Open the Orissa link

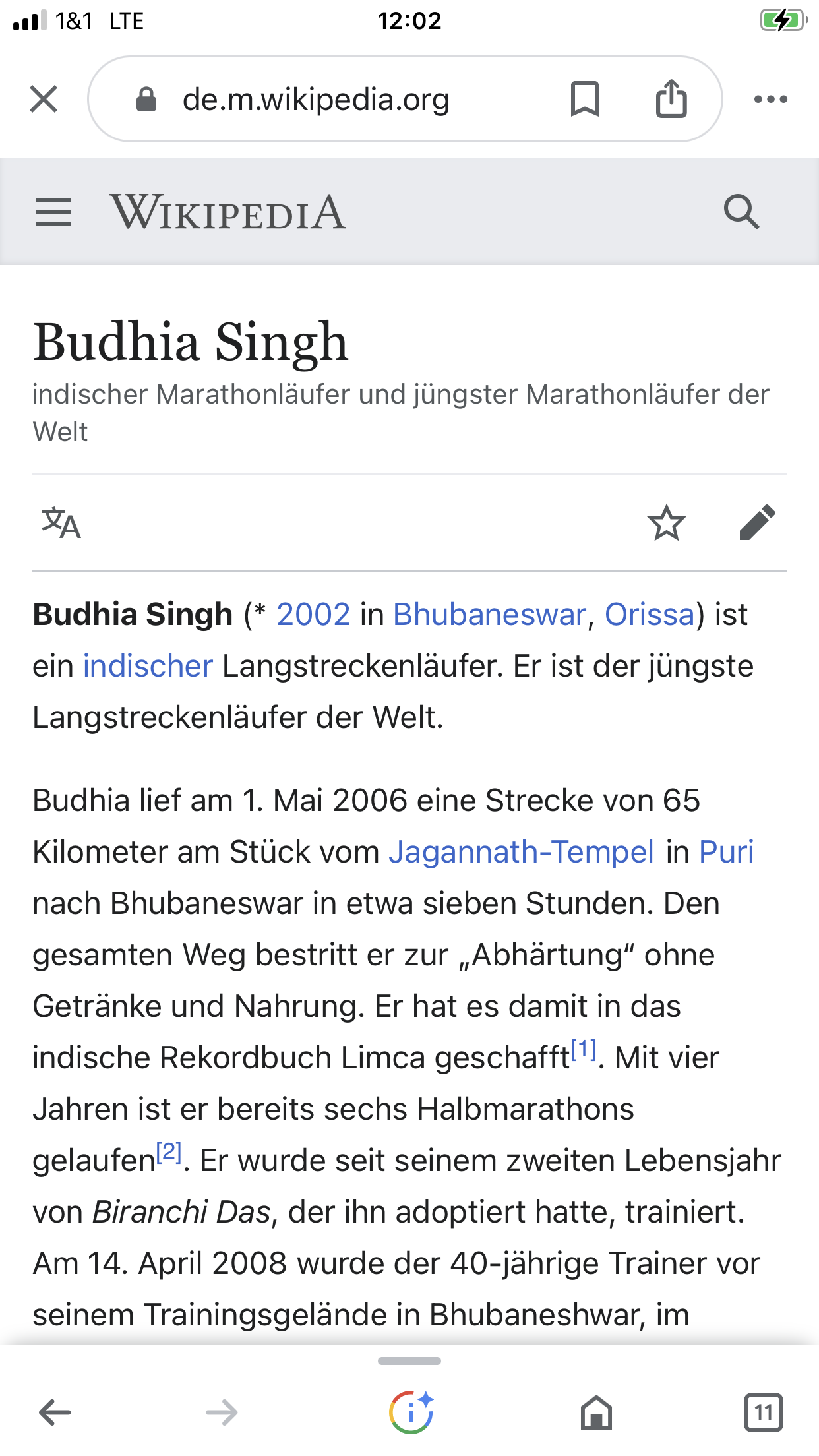coord(650,615)
